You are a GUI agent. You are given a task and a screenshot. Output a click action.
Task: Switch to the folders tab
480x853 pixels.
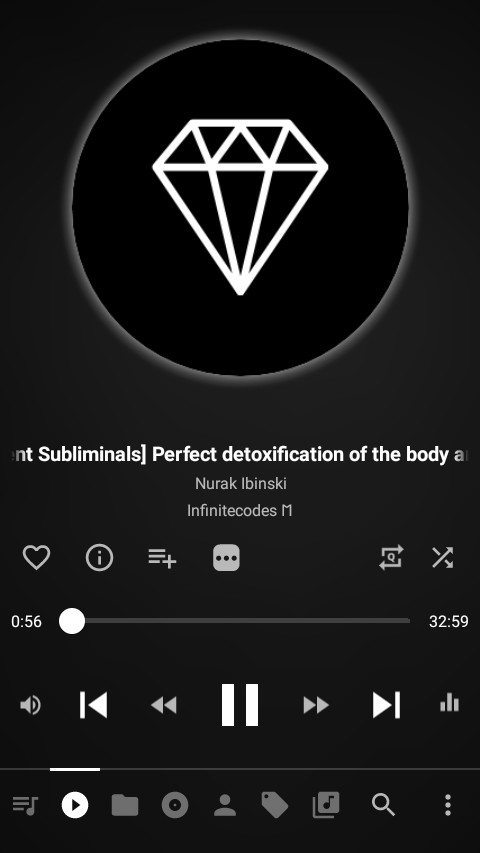(x=125, y=805)
